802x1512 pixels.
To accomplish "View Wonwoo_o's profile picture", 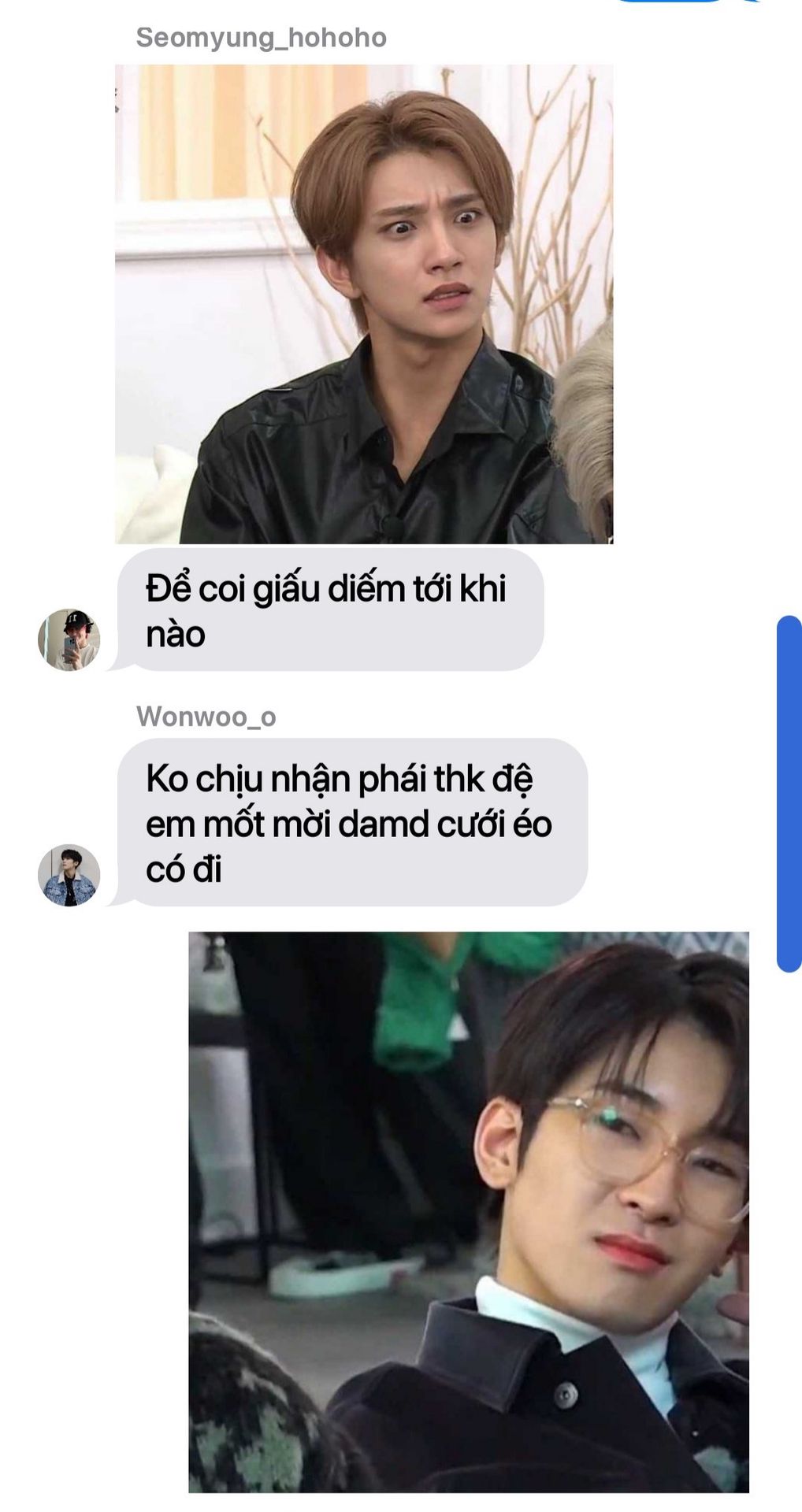I will click(x=69, y=875).
